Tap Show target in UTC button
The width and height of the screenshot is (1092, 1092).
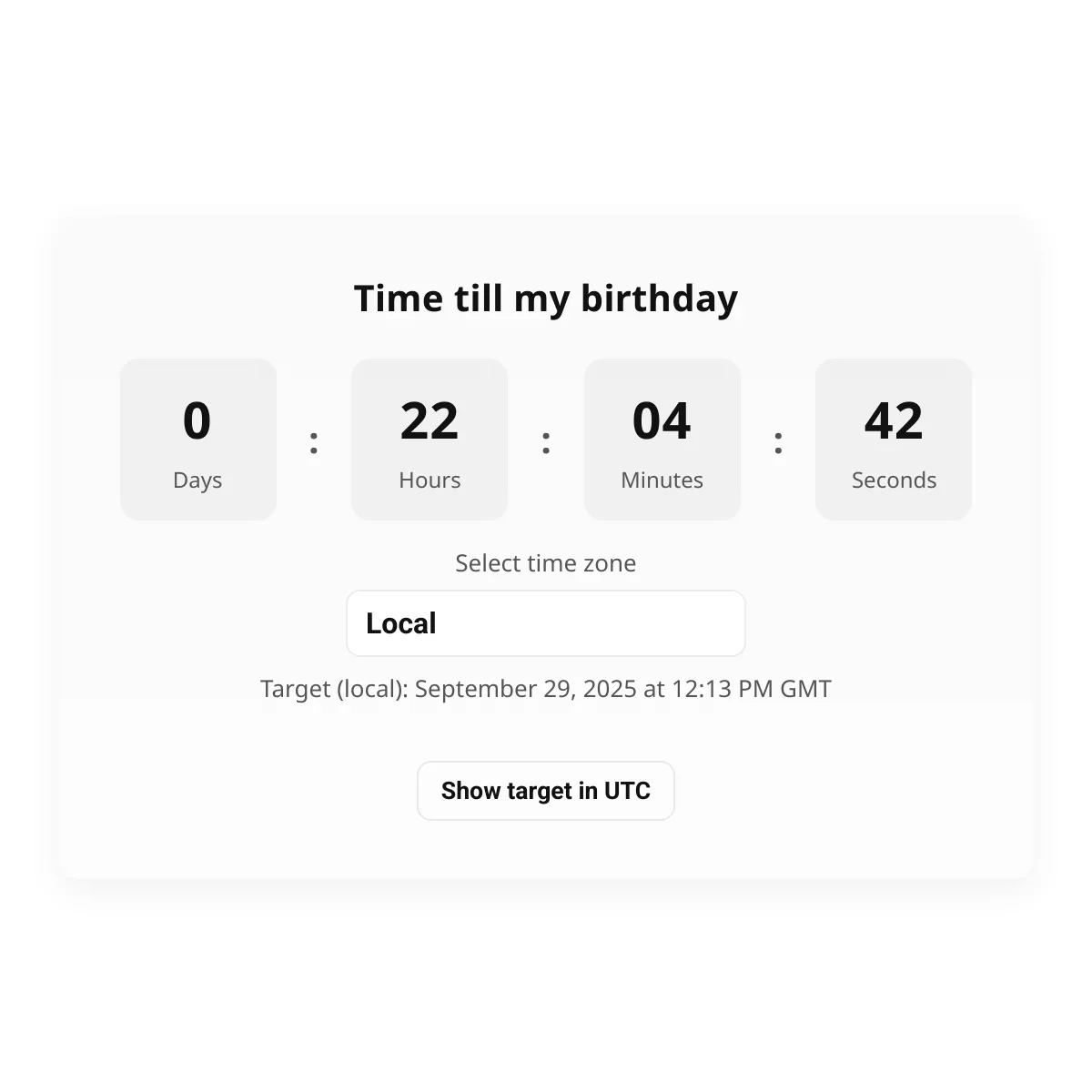(546, 791)
